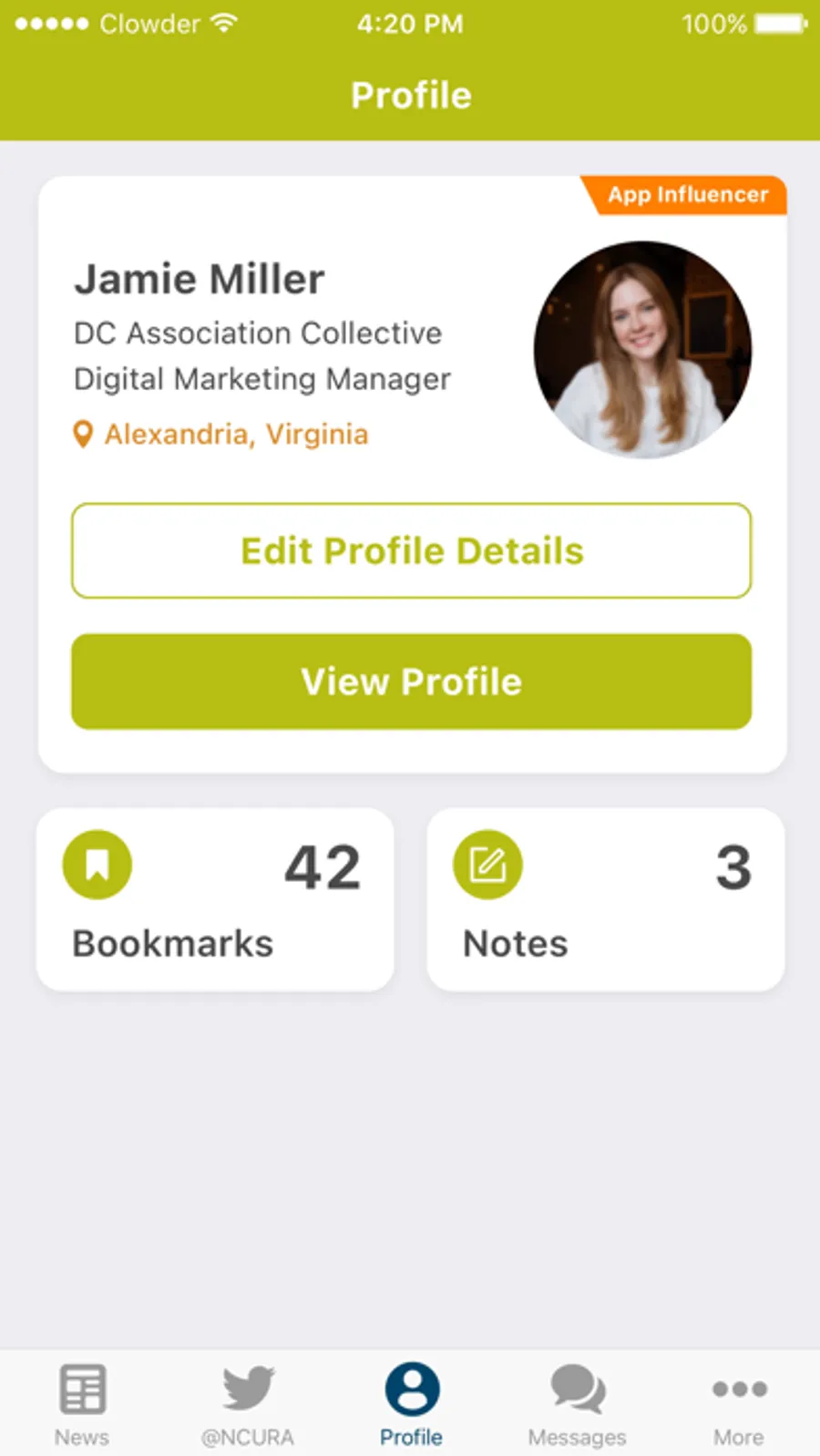Select the Profile tab
The width and height of the screenshot is (820, 1456).
tap(411, 1403)
